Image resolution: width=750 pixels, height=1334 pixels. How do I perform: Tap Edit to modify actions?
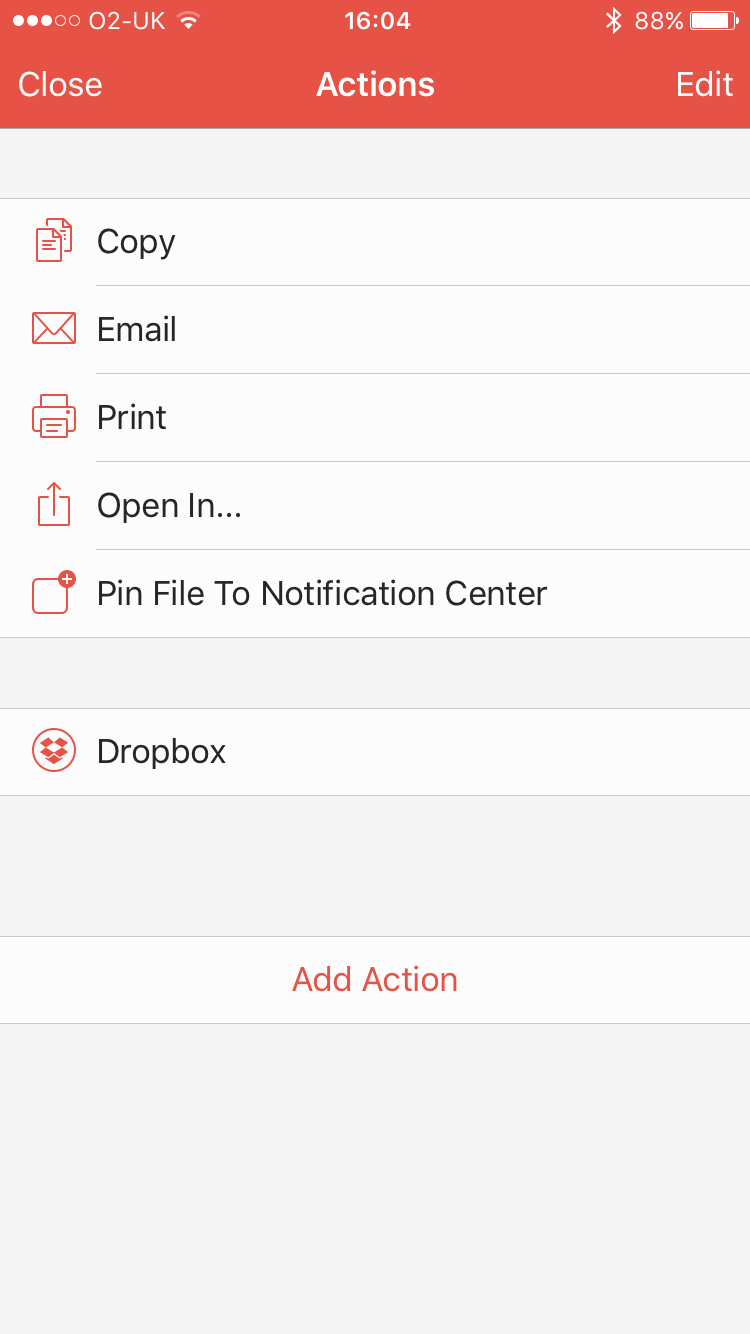pos(704,85)
